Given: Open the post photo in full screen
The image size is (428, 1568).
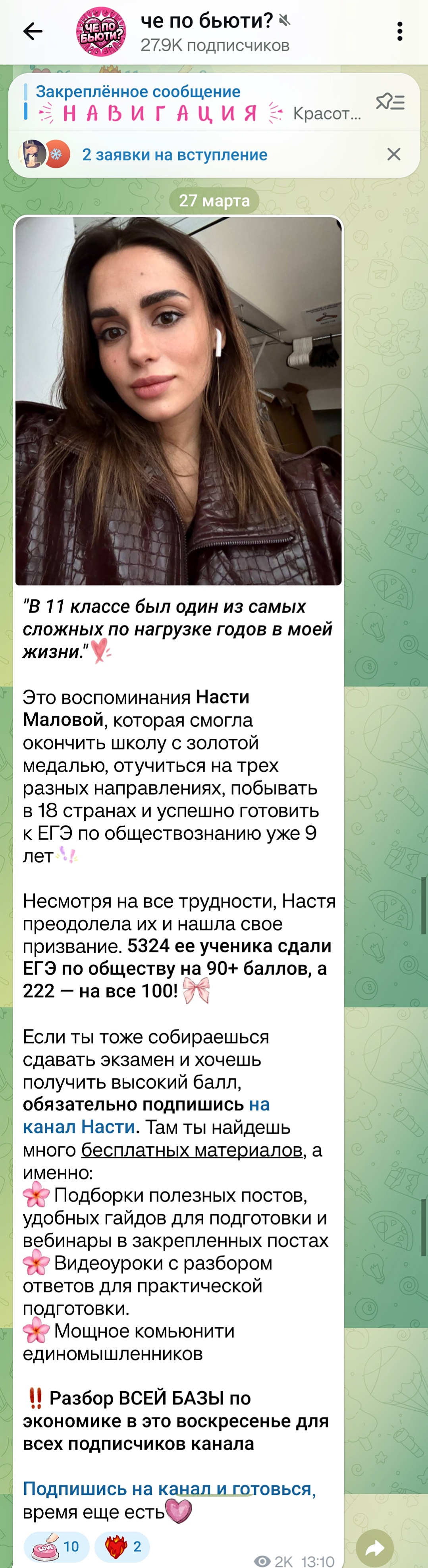Looking at the screenshot, I should pos(178,400).
